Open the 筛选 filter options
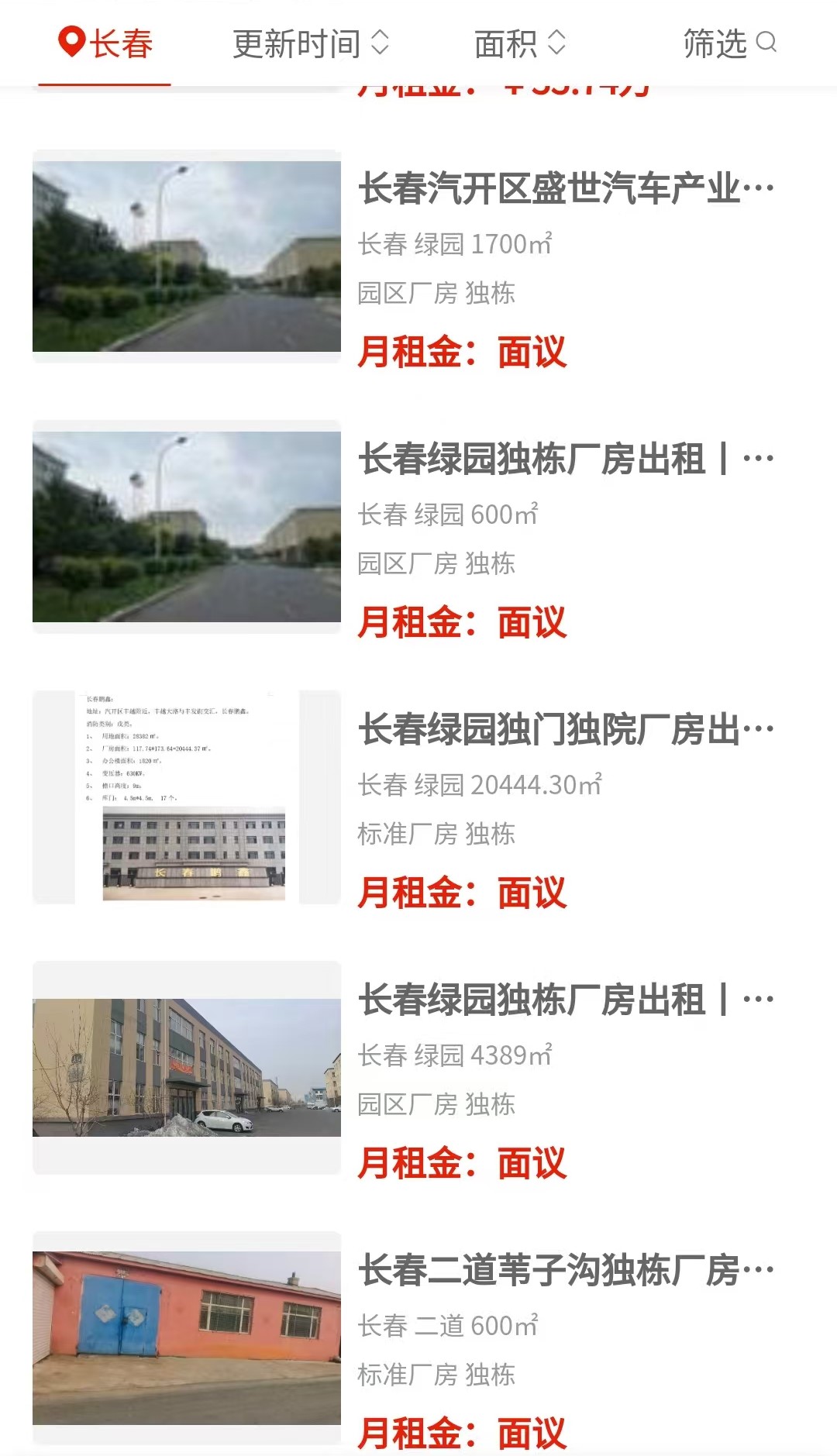The height and width of the screenshot is (1456, 837). click(x=728, y=43)
